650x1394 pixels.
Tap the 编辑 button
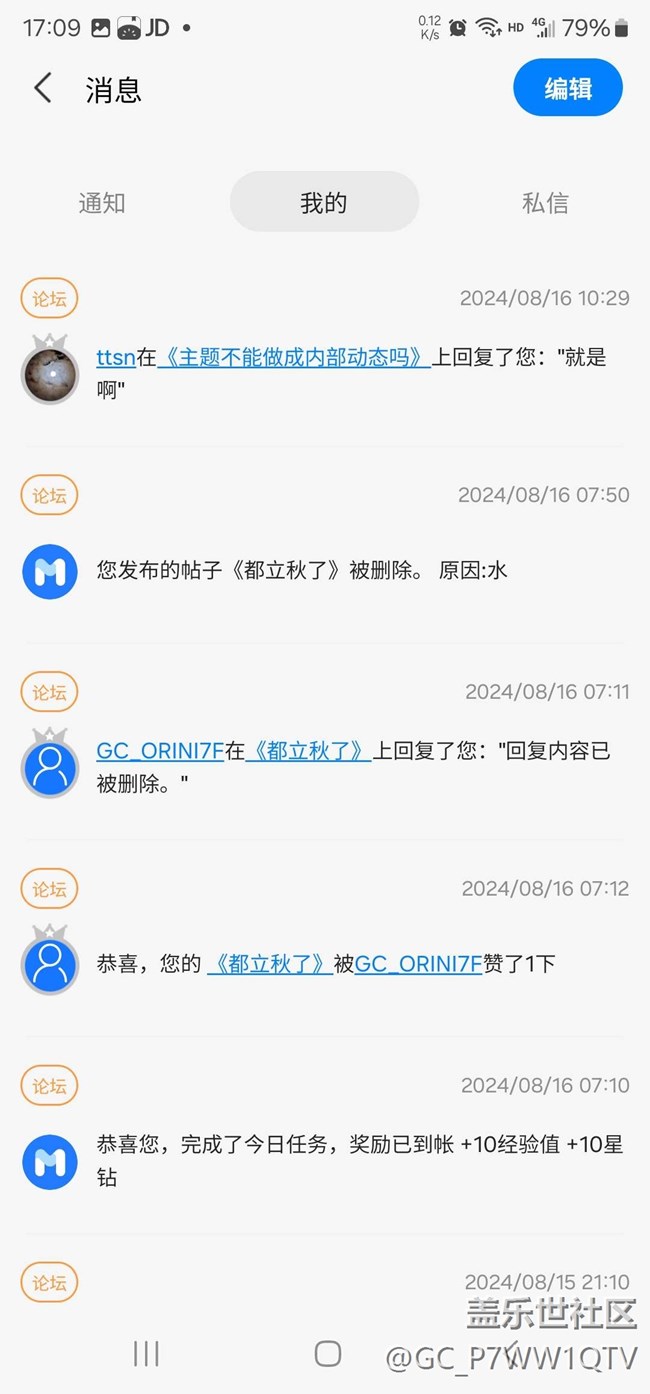click(x=567, y=88)
